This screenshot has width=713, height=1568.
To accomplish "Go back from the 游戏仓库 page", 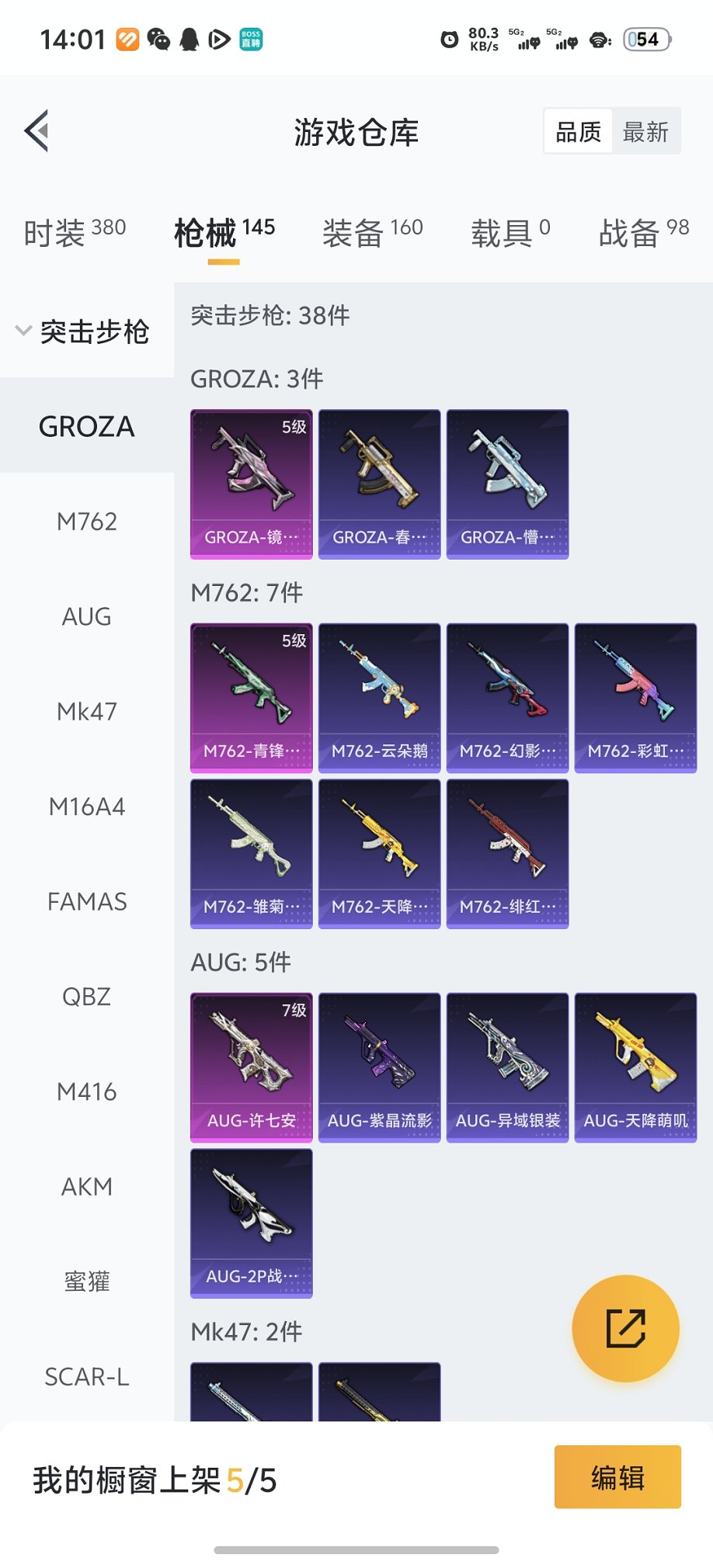I will (37, 130).
